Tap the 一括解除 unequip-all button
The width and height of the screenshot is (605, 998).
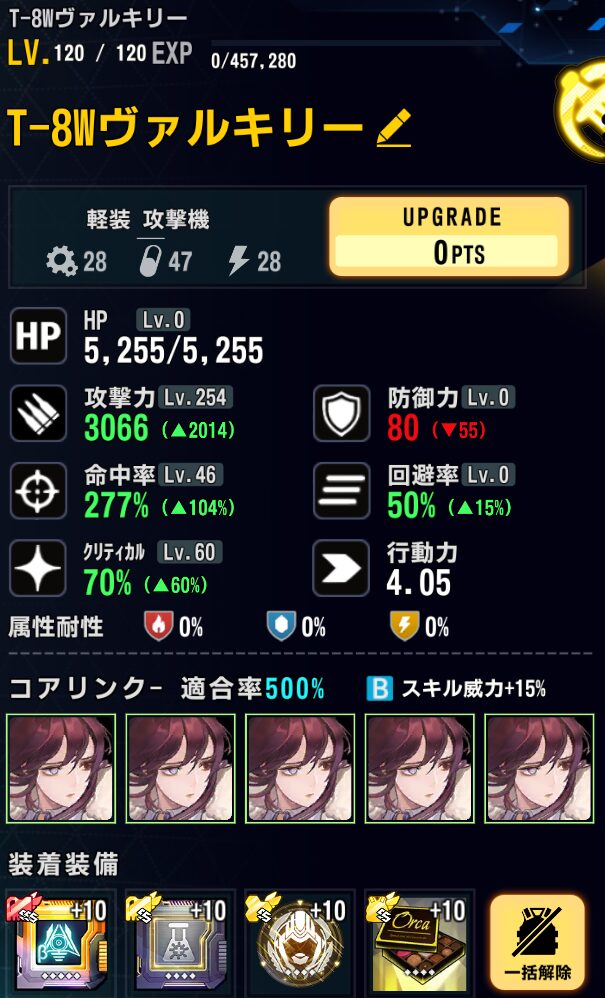[x=537, y=943]
